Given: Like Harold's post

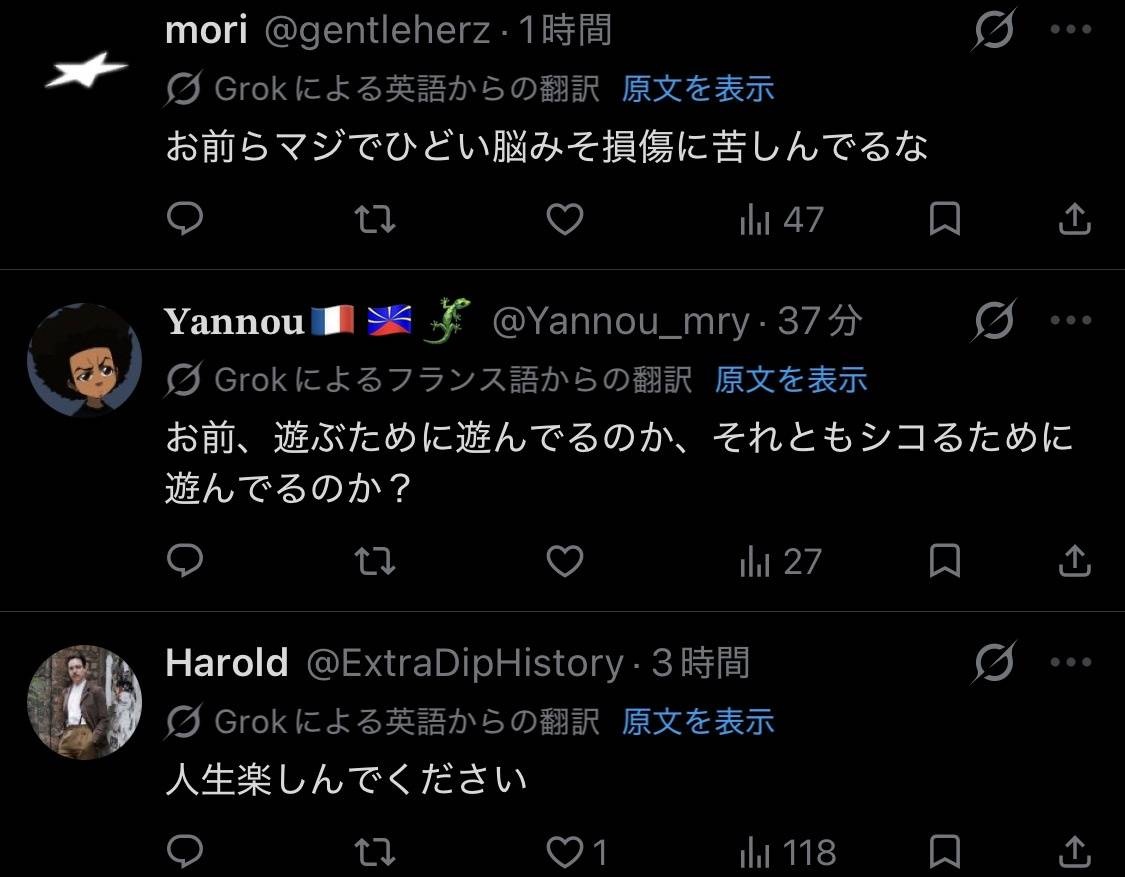Looking at the screenshot, I should coord(567,852).
